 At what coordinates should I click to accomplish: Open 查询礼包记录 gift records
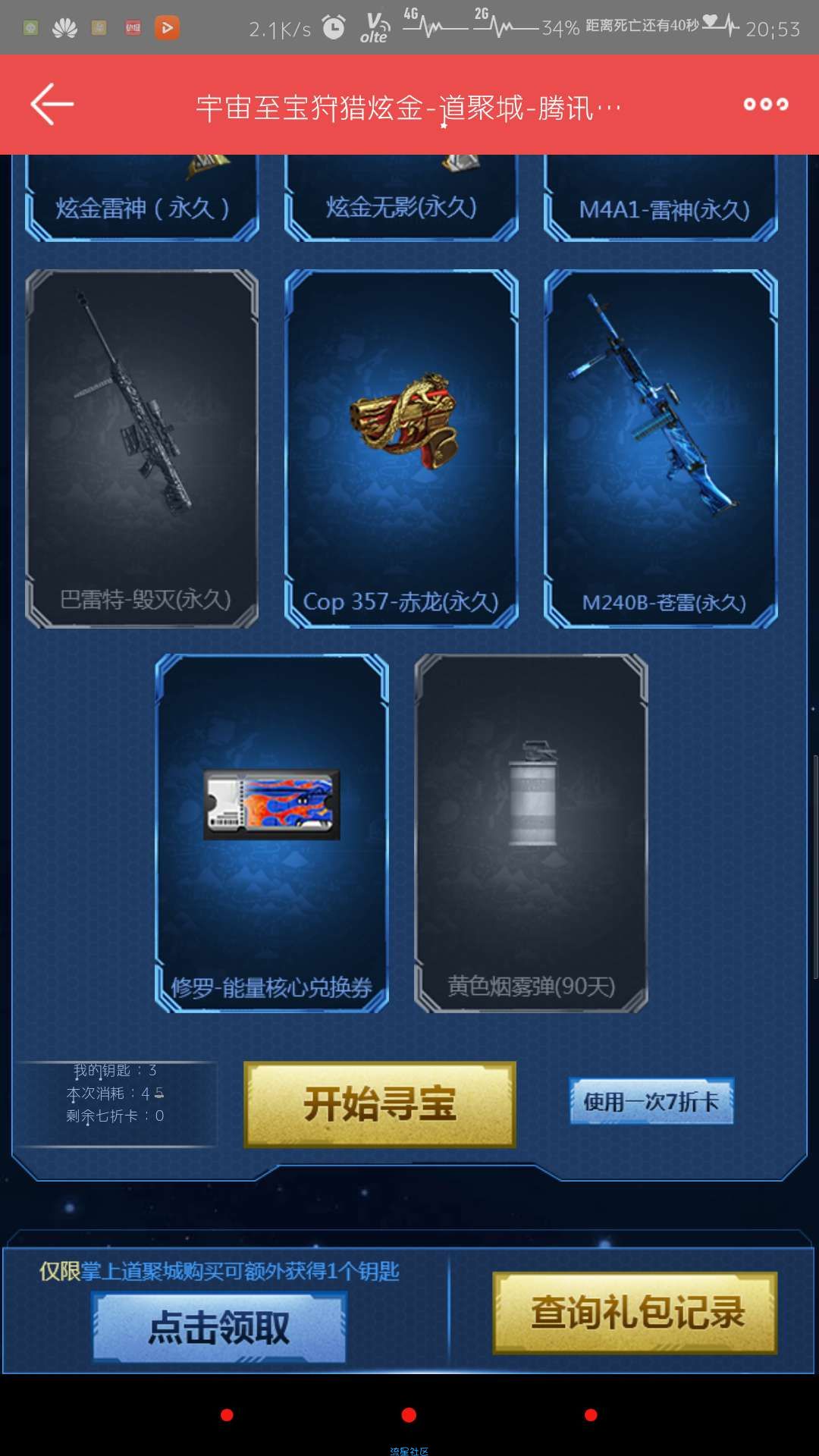pos(635,1313)
